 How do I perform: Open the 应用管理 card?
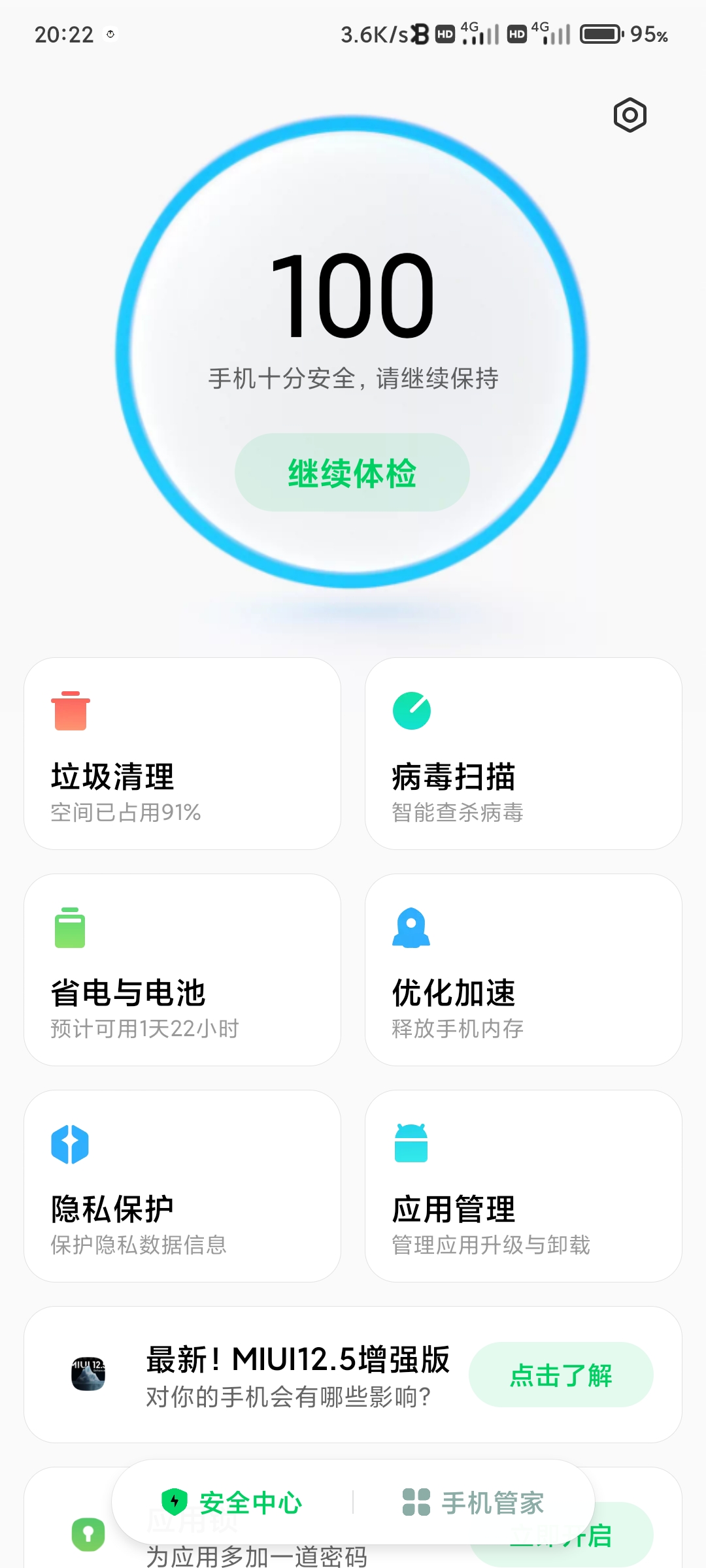523,1186
